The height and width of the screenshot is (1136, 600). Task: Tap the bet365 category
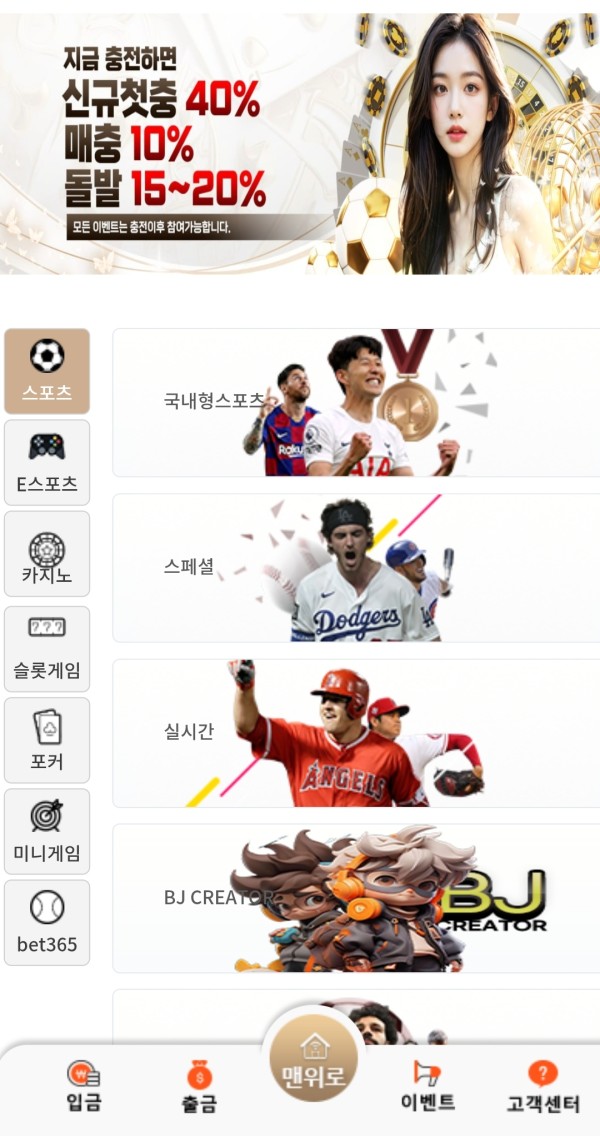pos(47,922)
